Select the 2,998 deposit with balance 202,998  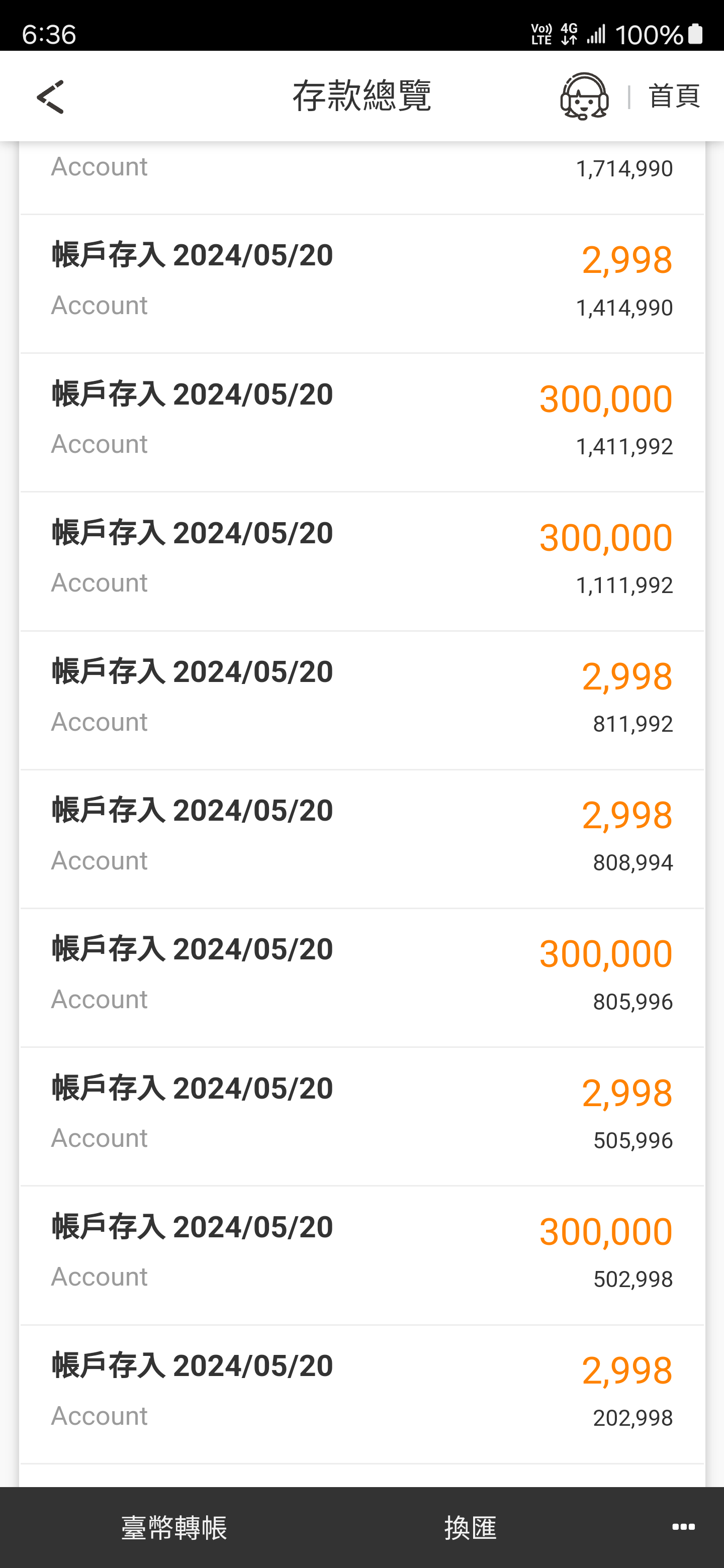(363, 1395)
